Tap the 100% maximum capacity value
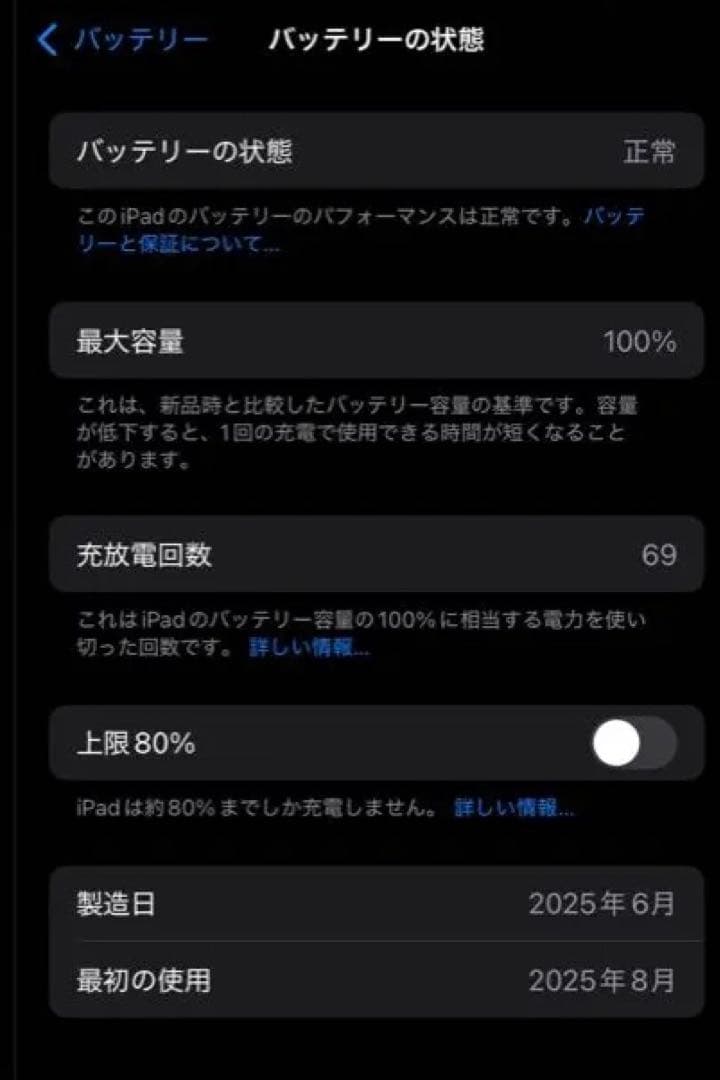This screenshot has height=1080, width=720. coord(640,340)
